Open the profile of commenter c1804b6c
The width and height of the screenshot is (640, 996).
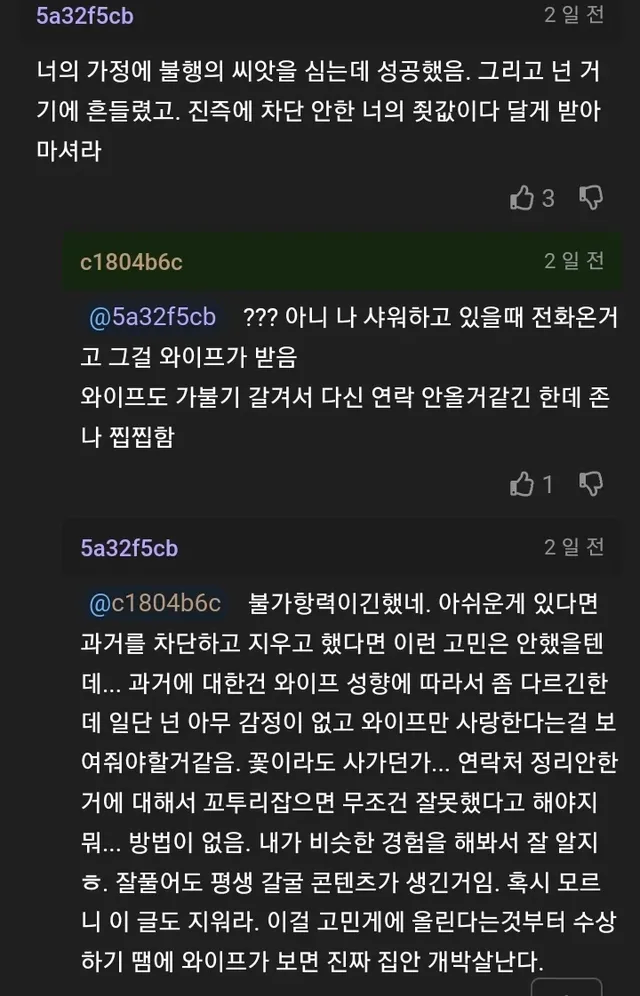(131, 261)
